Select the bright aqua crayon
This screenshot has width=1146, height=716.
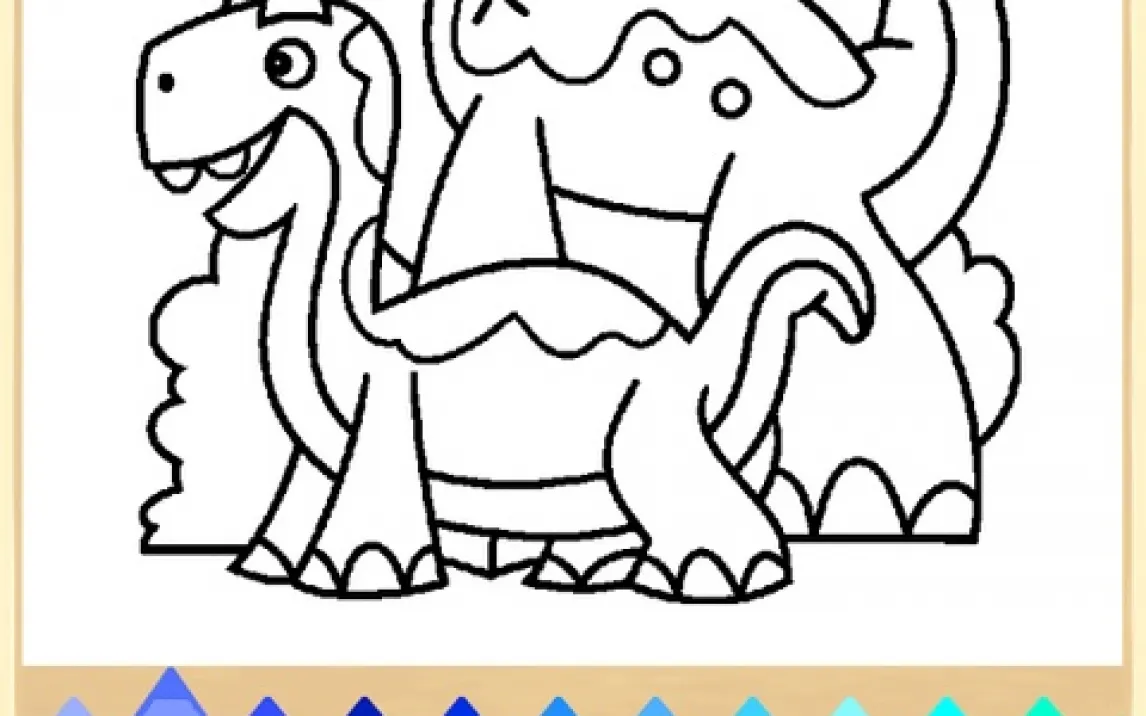point(943,708)
